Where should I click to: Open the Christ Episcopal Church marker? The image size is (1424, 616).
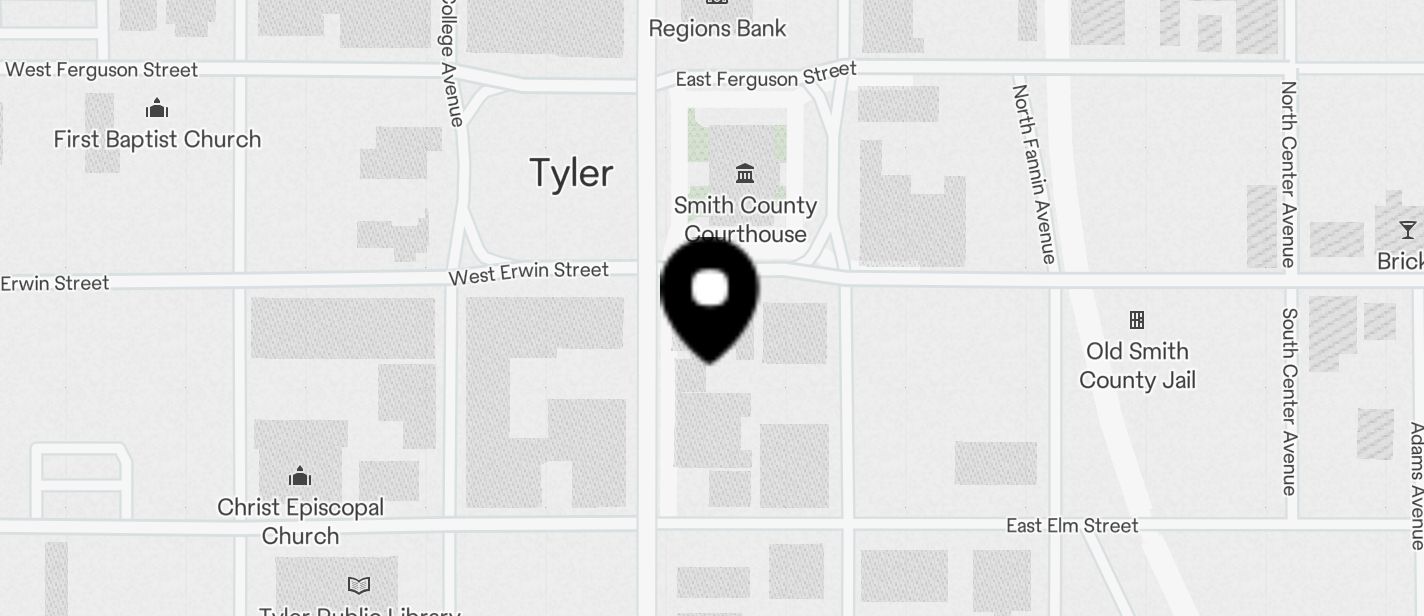coord(300,477)
